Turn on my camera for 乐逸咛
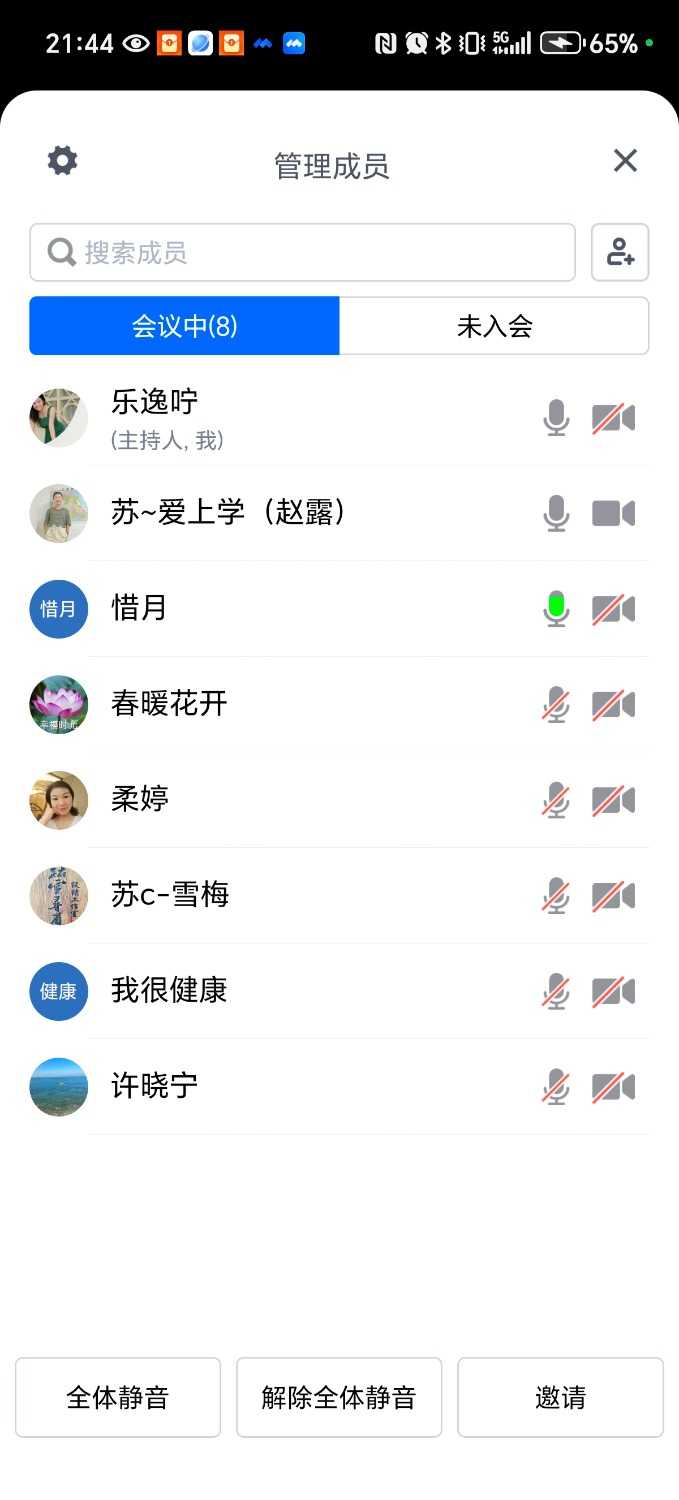The height and width of the screenshot is (1500, 679). tap(613, 418)
